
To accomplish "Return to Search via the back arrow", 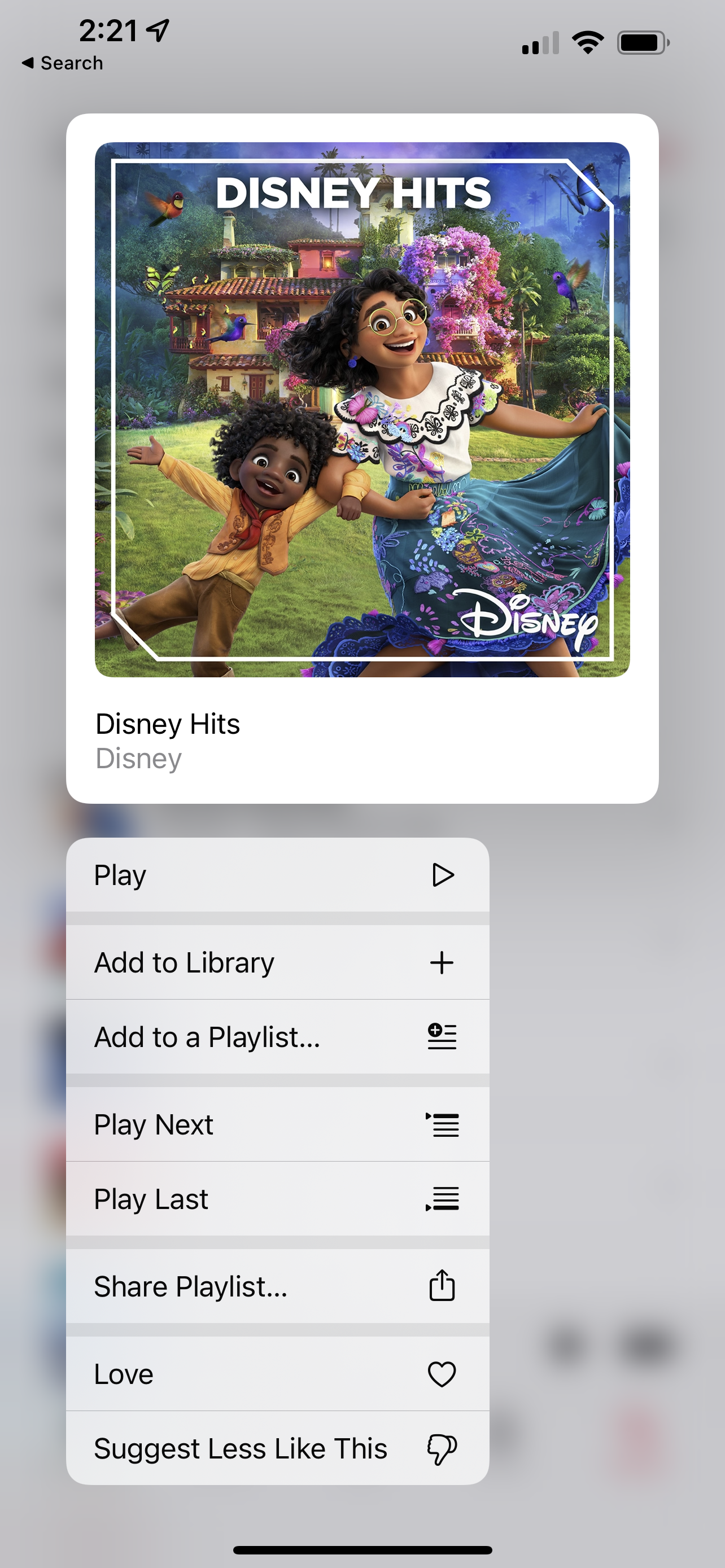I will [x=62, y=63].
